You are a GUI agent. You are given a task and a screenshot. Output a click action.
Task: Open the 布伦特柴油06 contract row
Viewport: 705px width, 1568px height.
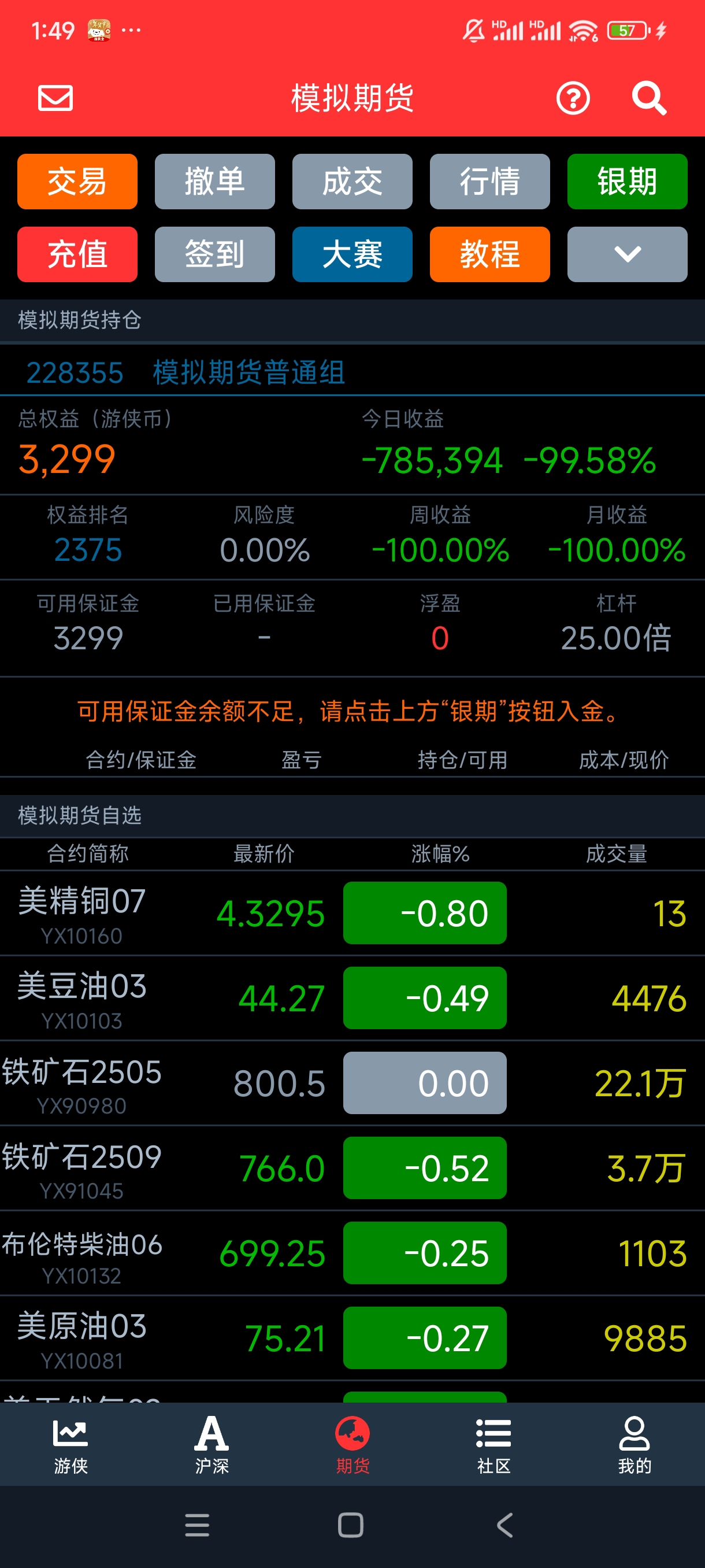[352, 1253]
